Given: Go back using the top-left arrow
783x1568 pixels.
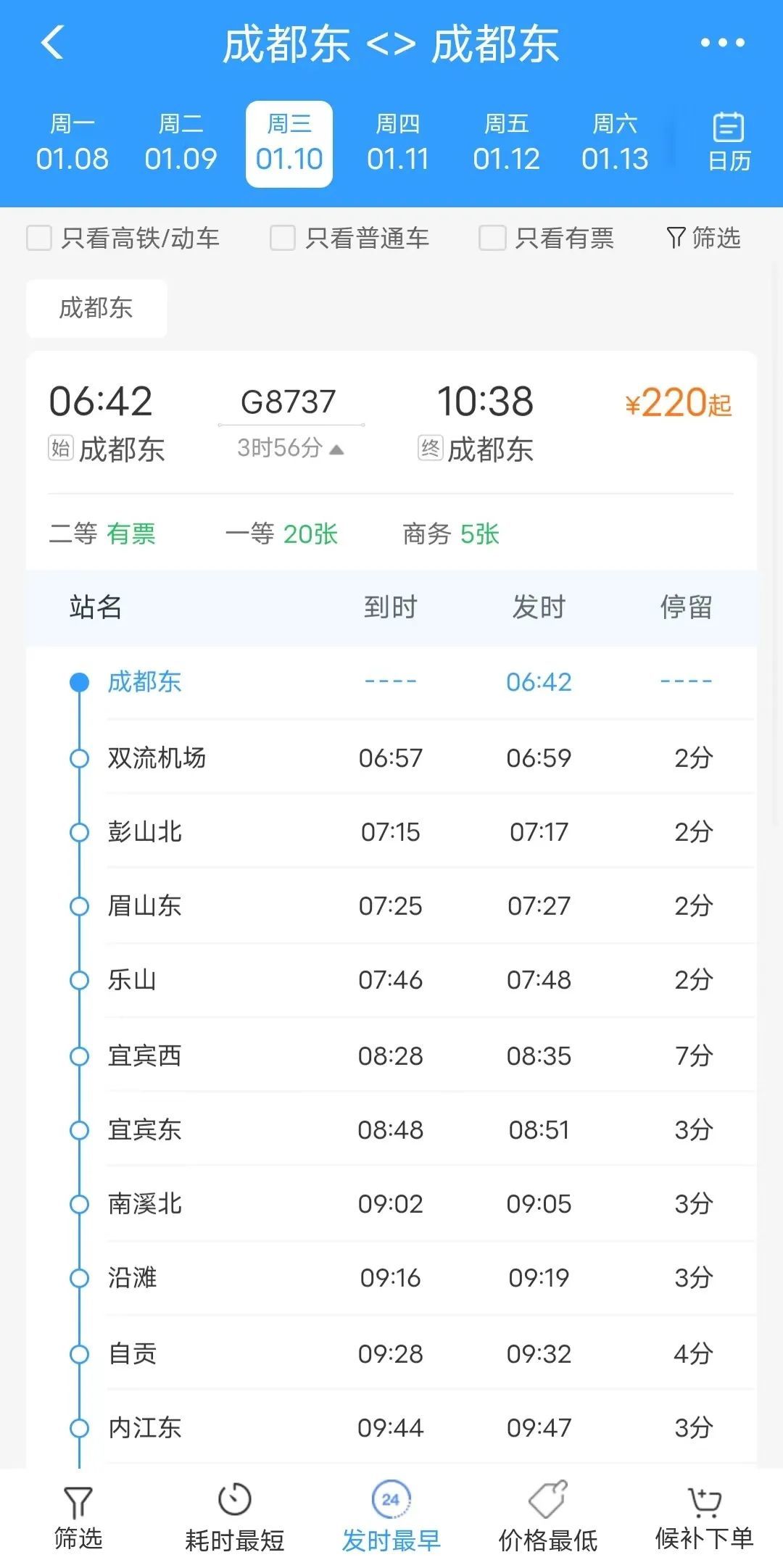Looking at the screenshot, I should [52, 43].
